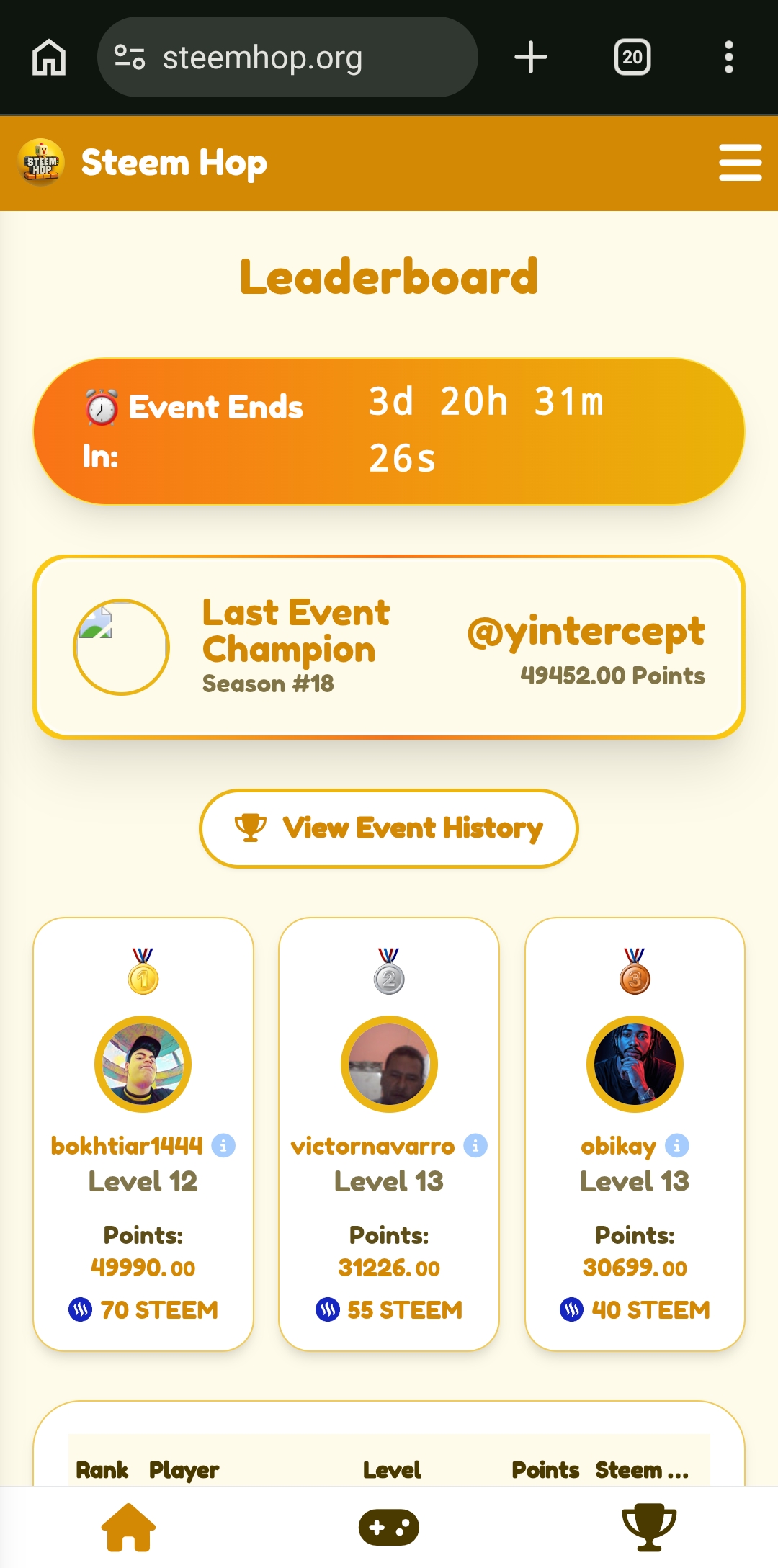Tap the steemhop.org address bar

(x=287, y=57)
